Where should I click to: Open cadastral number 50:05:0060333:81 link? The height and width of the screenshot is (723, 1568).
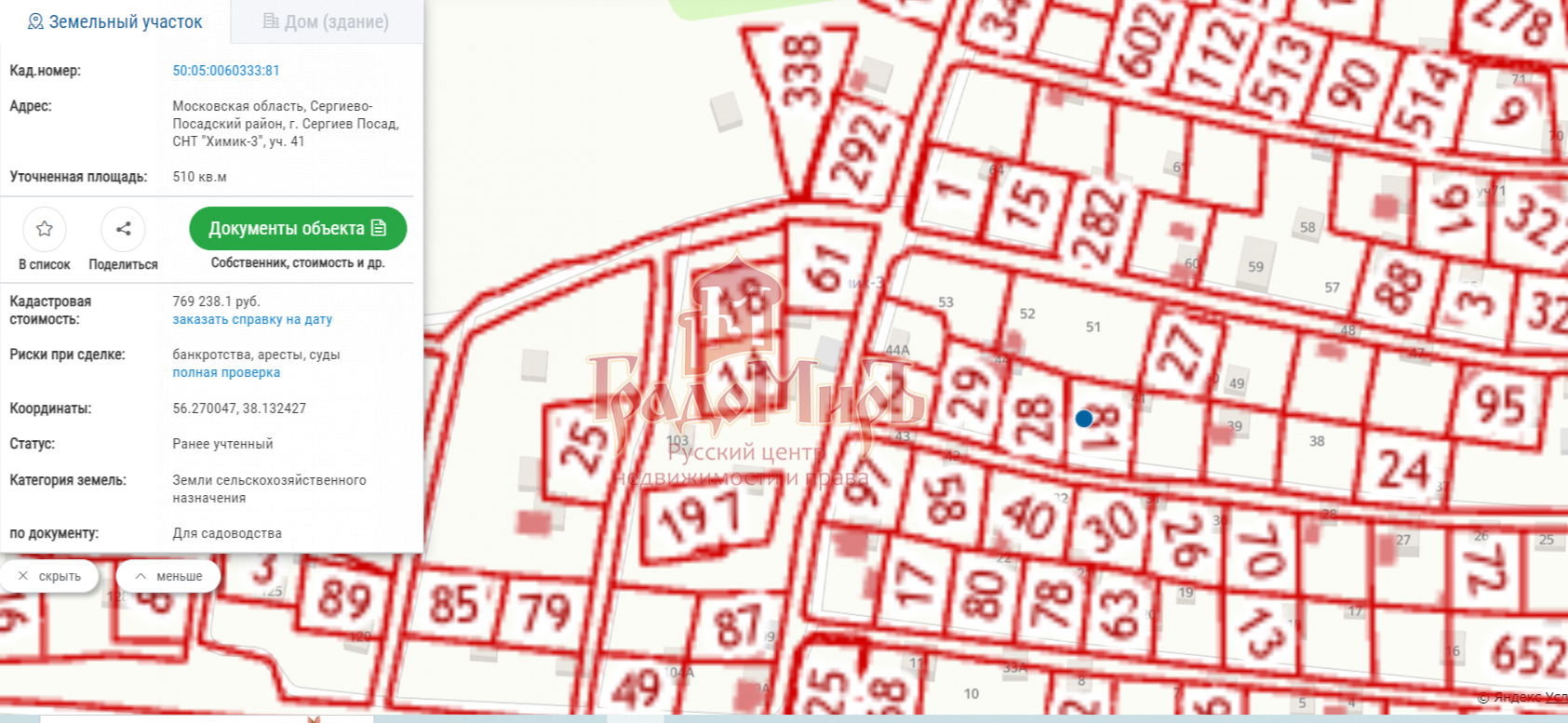pyautogui.click(x=225, y=71)
